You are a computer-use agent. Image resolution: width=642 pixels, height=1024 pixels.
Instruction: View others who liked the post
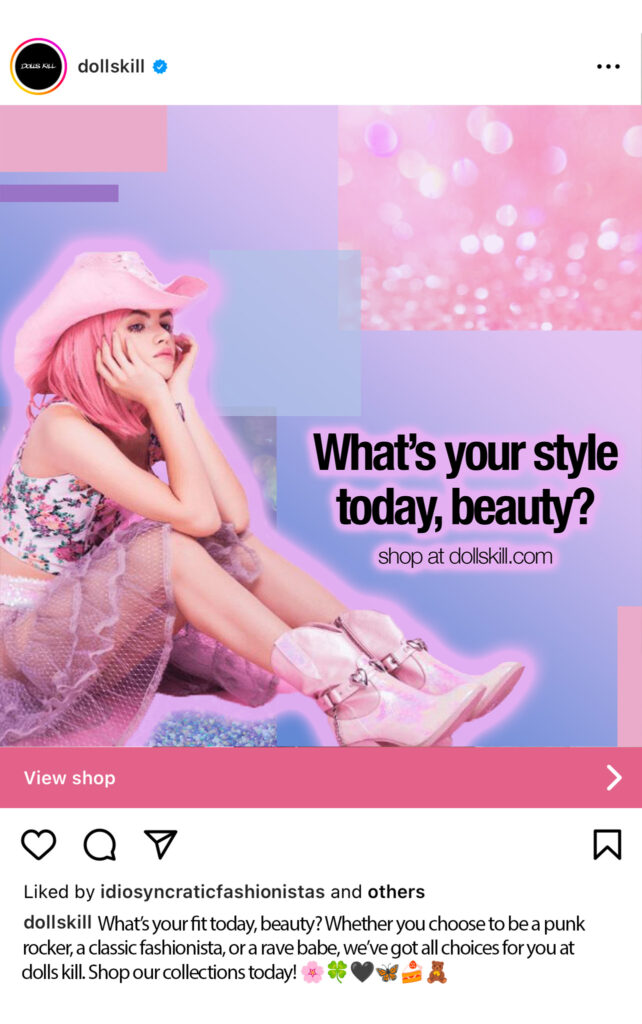(396, 892)
